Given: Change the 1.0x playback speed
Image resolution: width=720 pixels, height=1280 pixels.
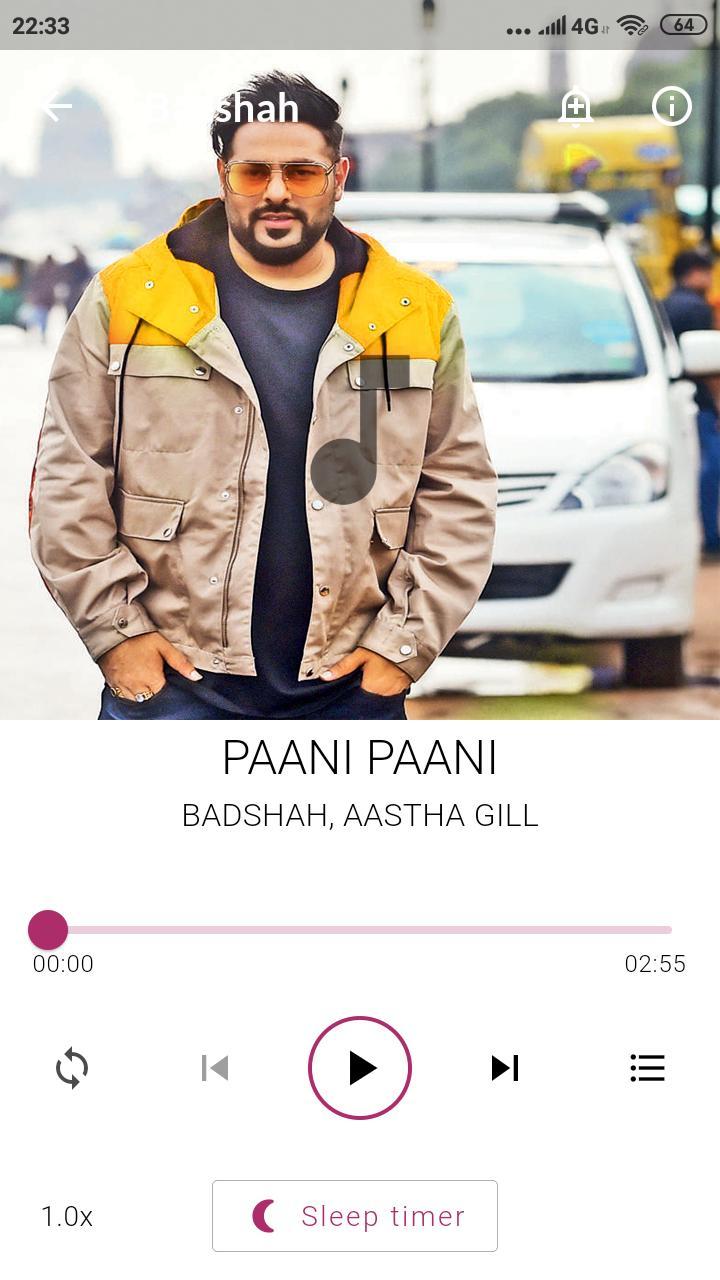Looking at the screenshot, I should (x=67, y=1216).
